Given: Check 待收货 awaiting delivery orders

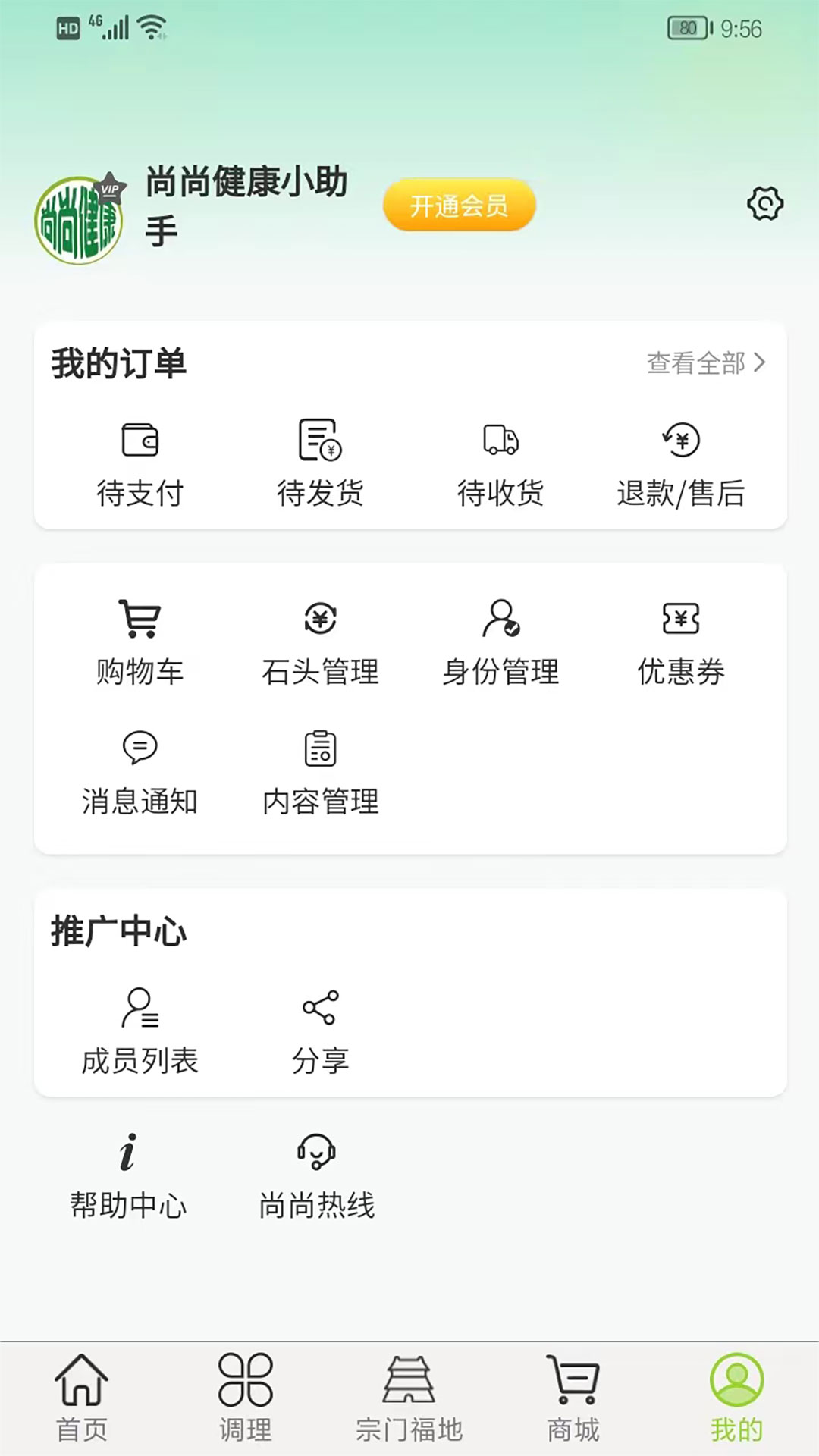Looking at the screenshot, I should (500, 463).
